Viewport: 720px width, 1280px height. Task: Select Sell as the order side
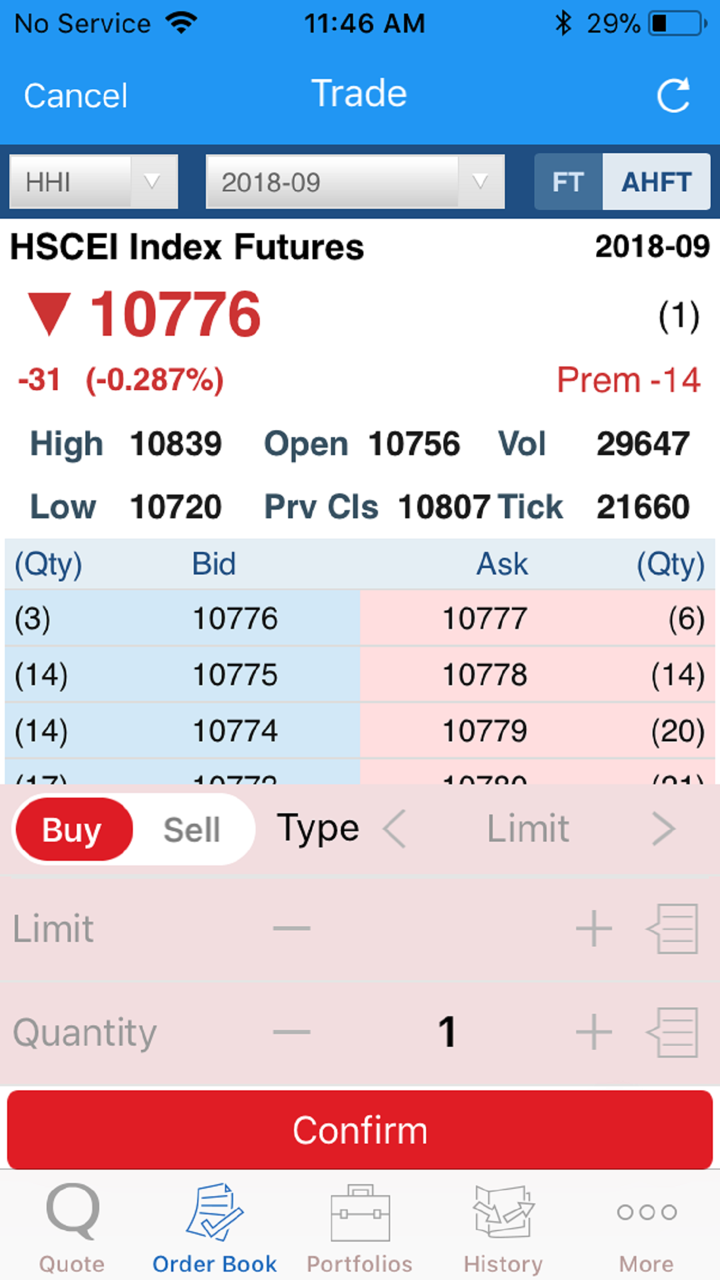[x=191, y=830]
